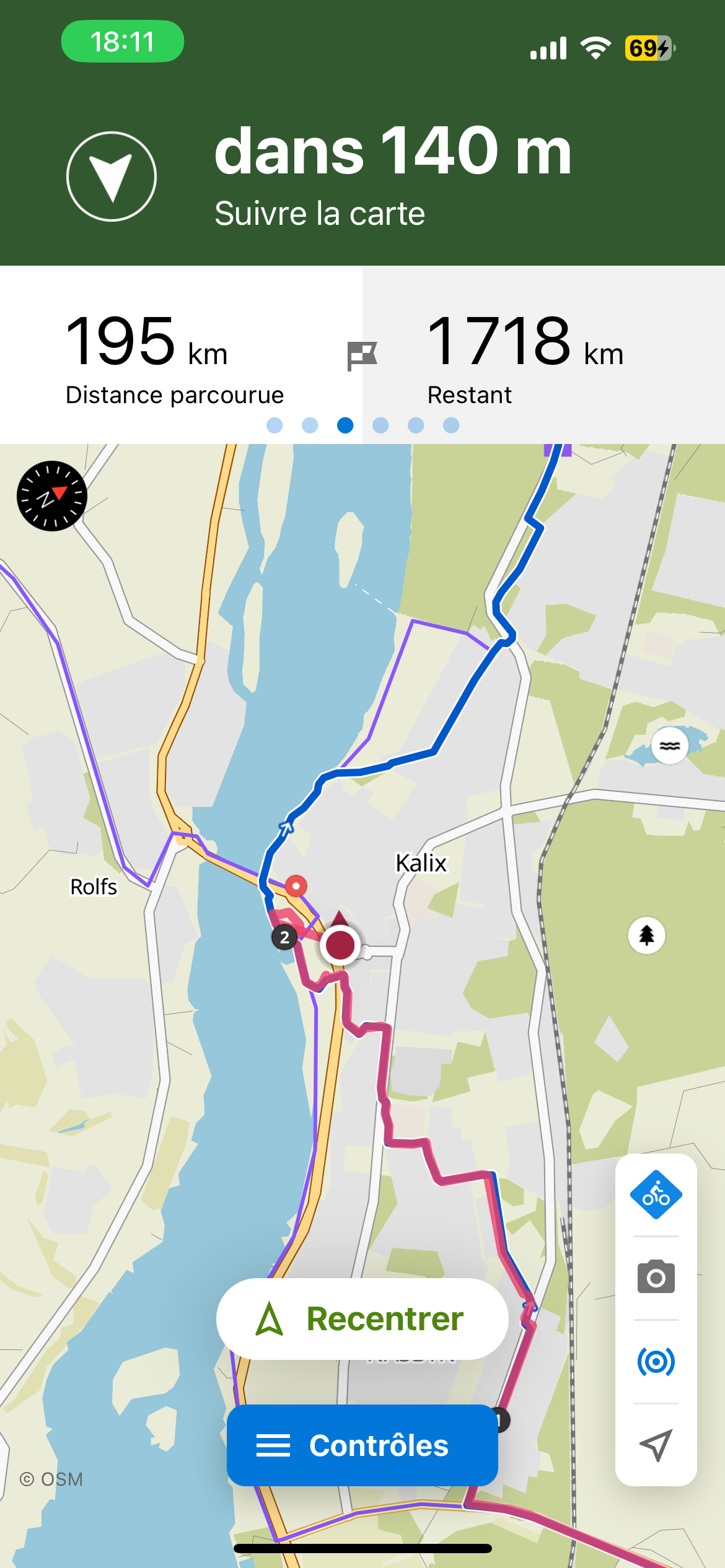Tap the Recentrer button
725x1568 pixels.
(362, 1319)
